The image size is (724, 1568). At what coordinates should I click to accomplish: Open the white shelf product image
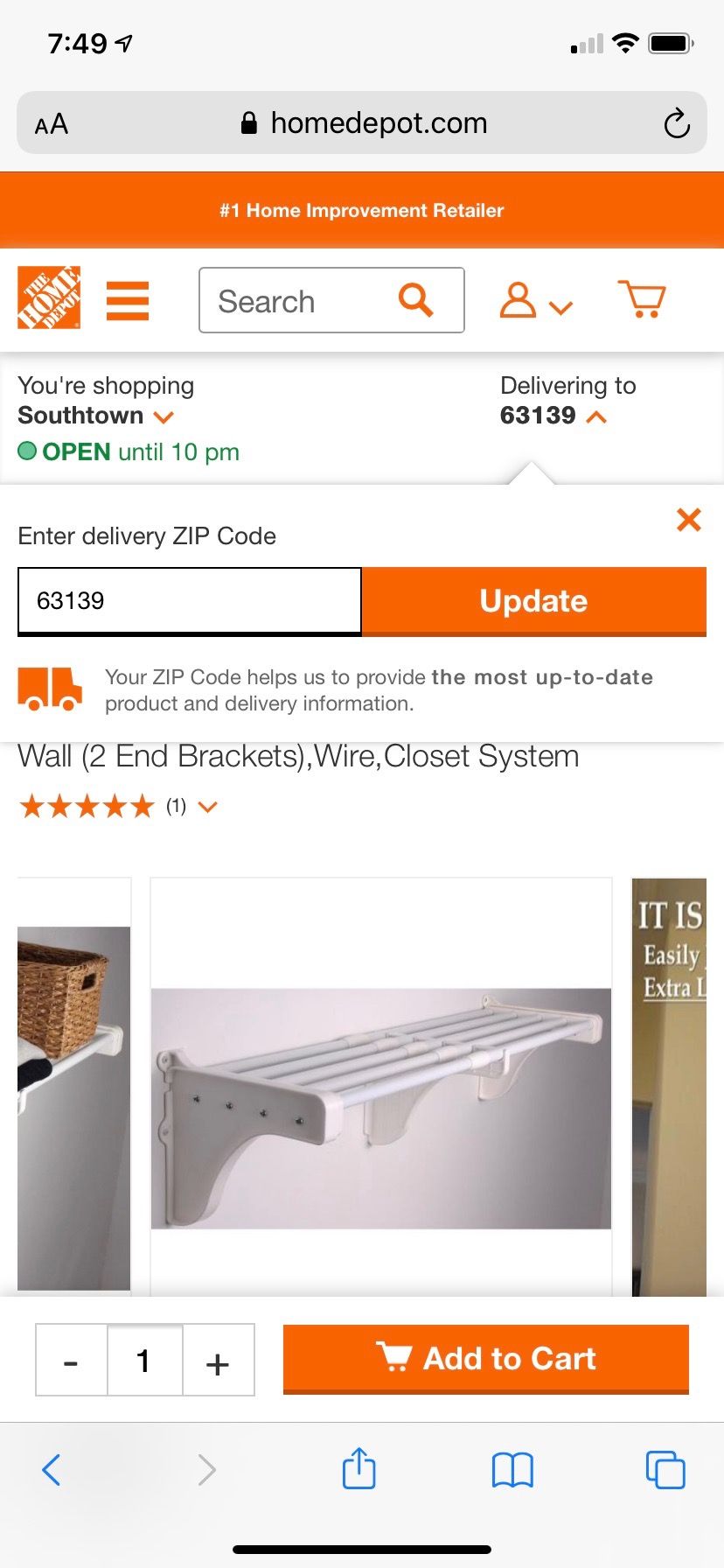point(380,1108)
